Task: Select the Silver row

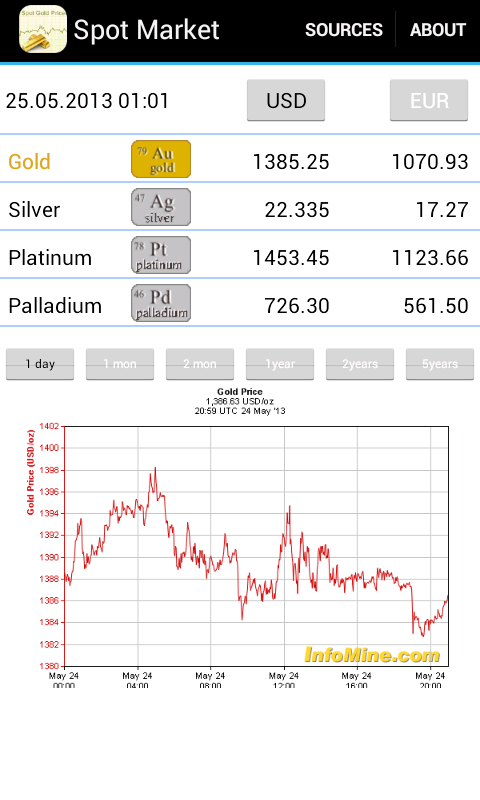Action: (x=240, y=207)
